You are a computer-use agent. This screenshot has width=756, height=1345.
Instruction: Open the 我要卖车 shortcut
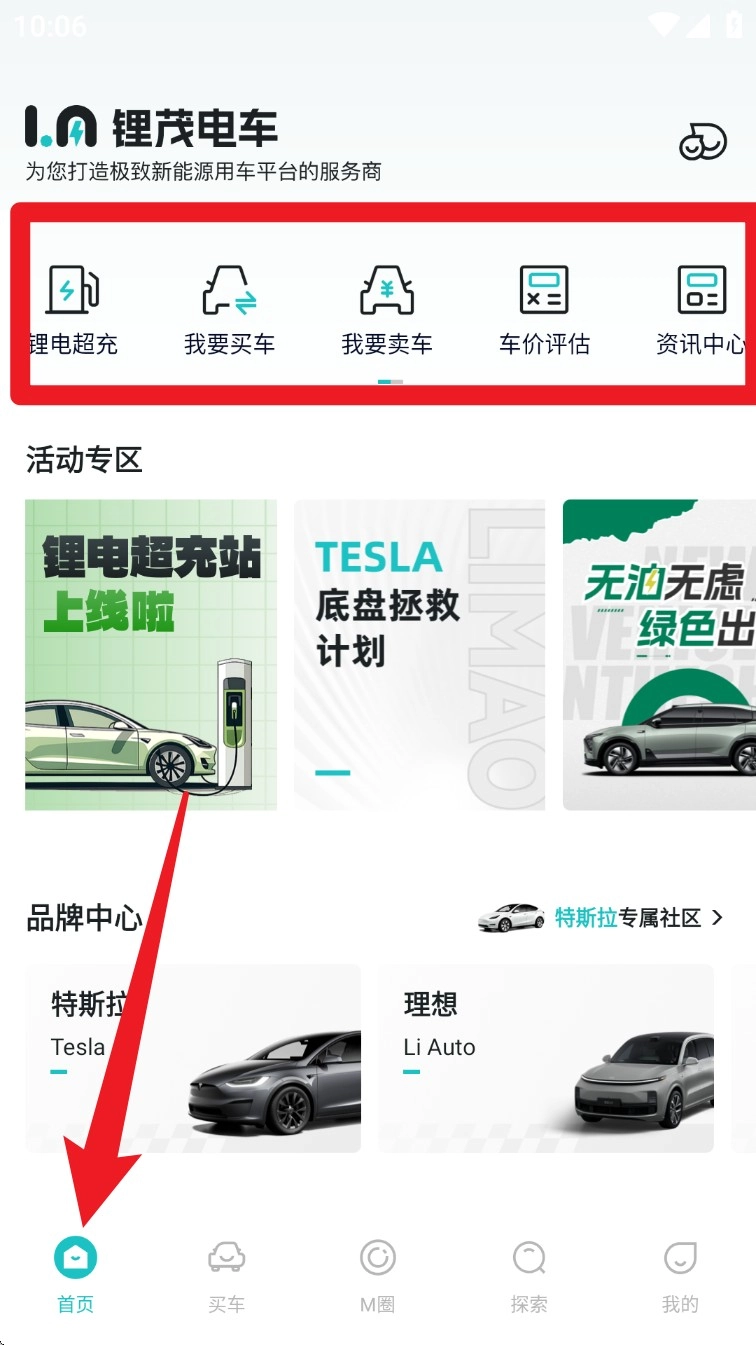387,309
